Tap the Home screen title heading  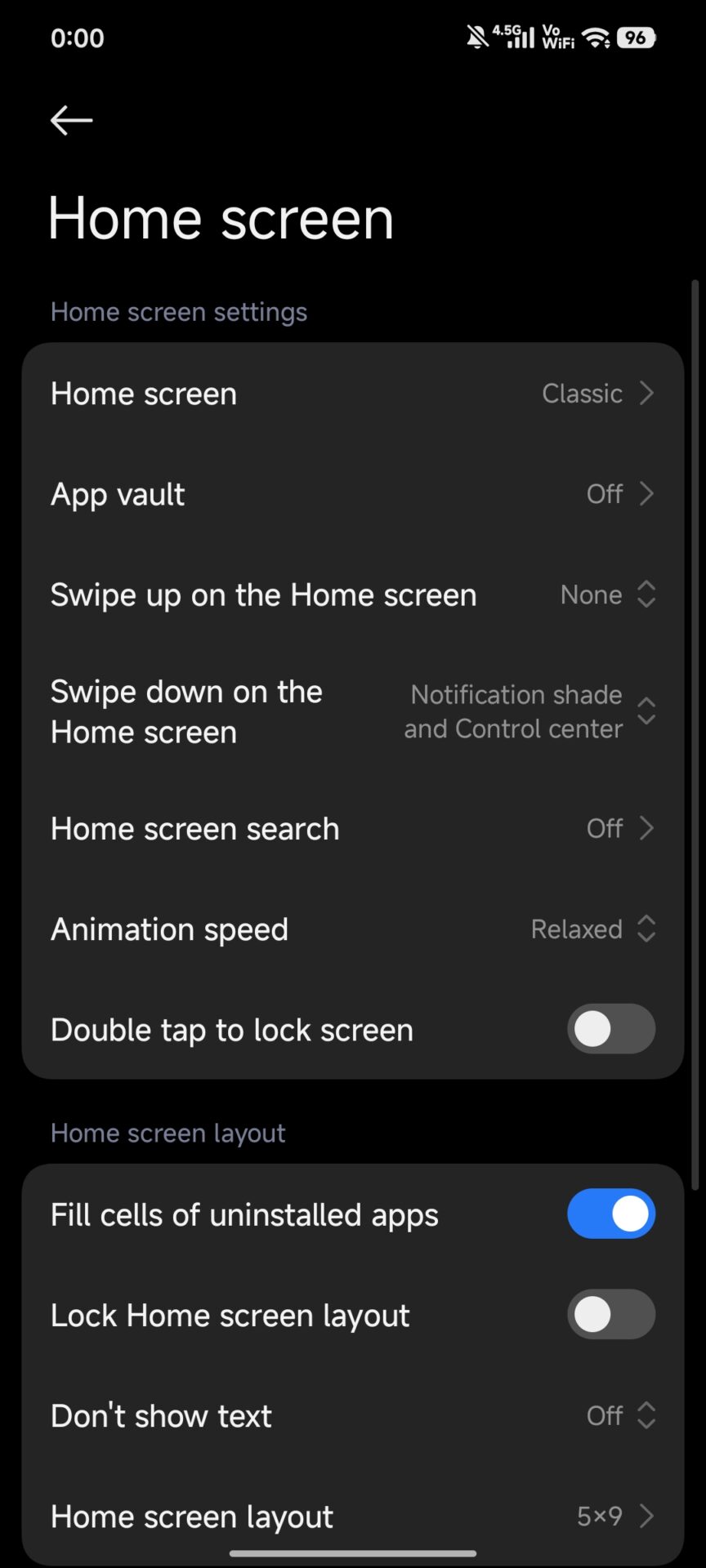[x=221, y=217]
